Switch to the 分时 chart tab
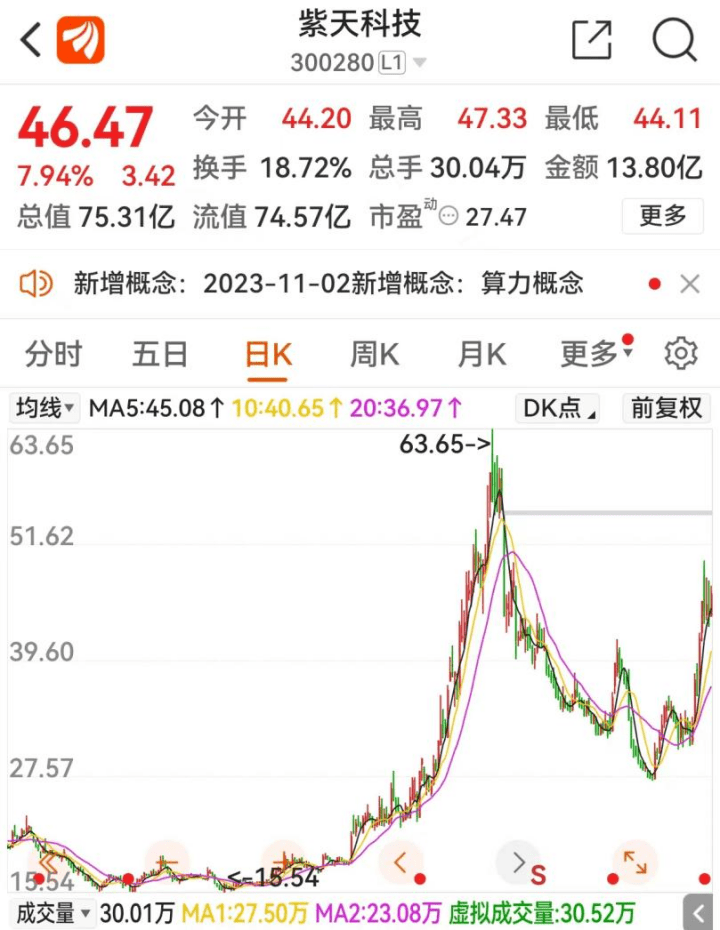 54,354
